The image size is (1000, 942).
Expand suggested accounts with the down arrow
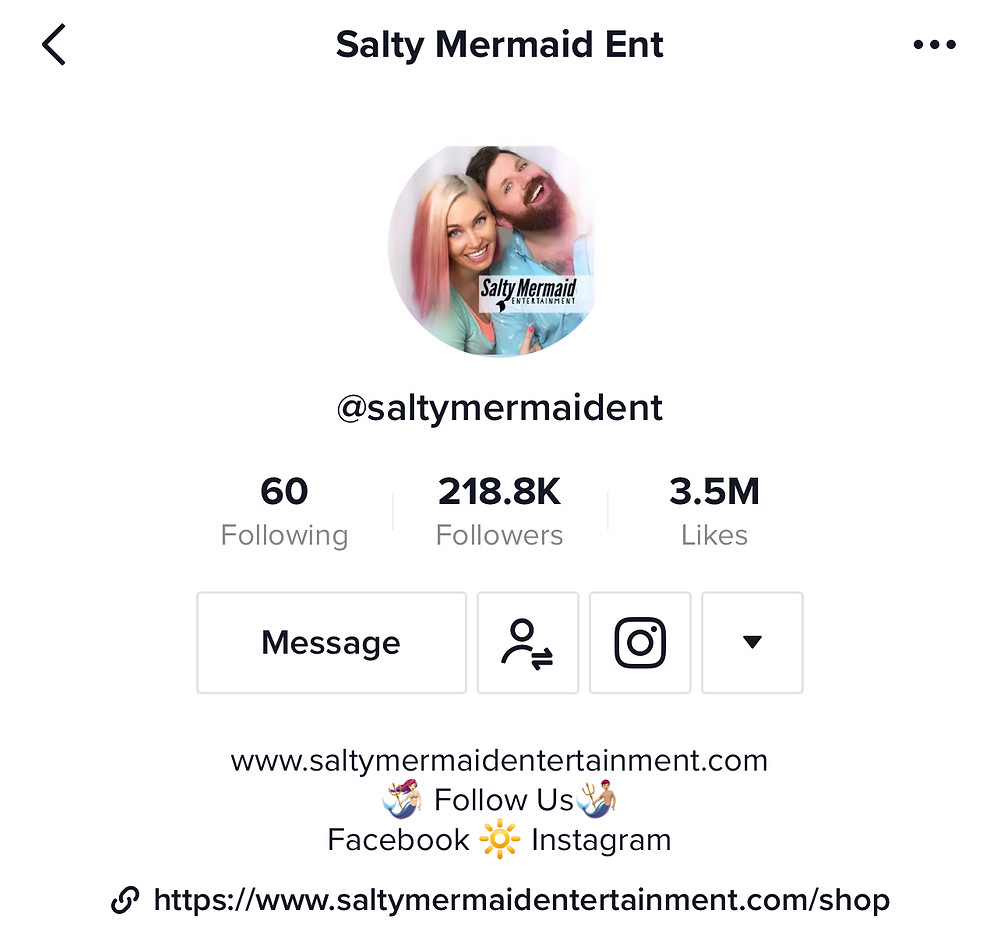pos(752,643)
